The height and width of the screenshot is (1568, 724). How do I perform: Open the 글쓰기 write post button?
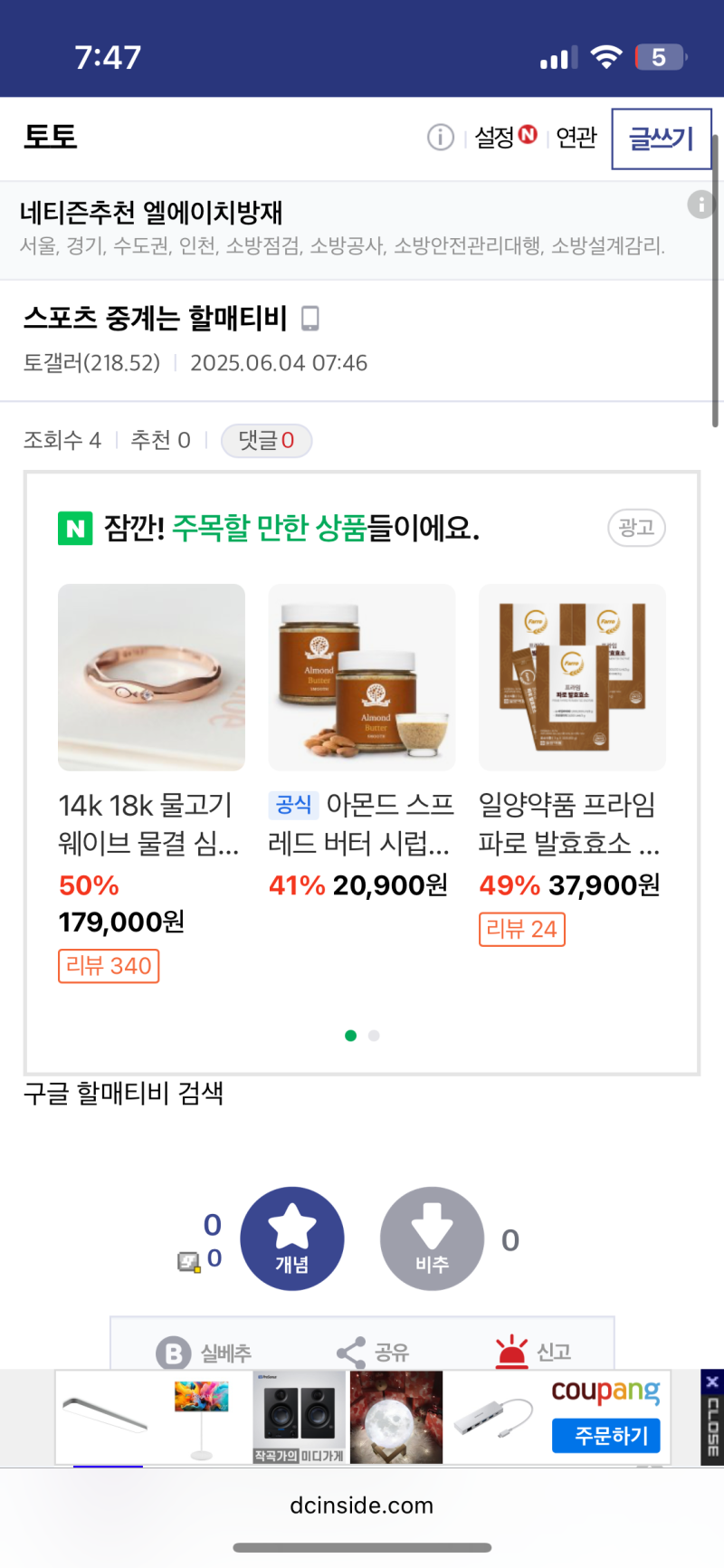[x=662, y=139]
